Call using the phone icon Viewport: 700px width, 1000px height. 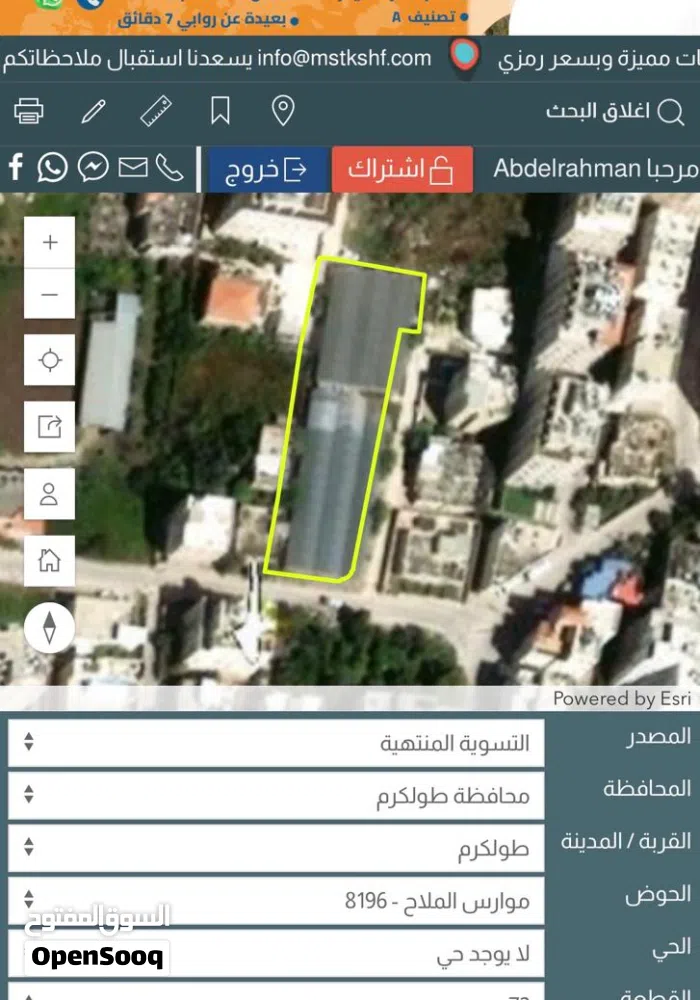170,167
